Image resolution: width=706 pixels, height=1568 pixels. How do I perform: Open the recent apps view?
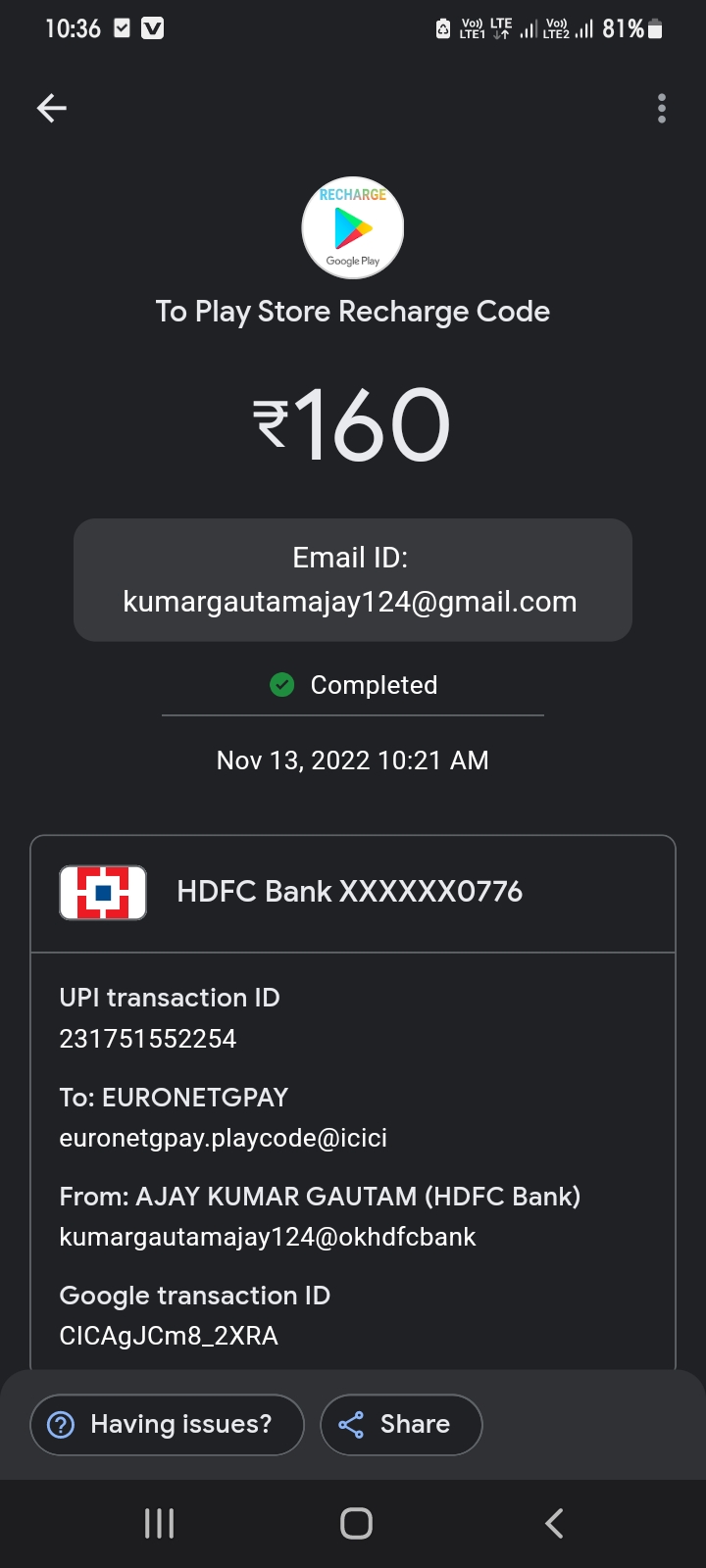tap(159, 1523)
